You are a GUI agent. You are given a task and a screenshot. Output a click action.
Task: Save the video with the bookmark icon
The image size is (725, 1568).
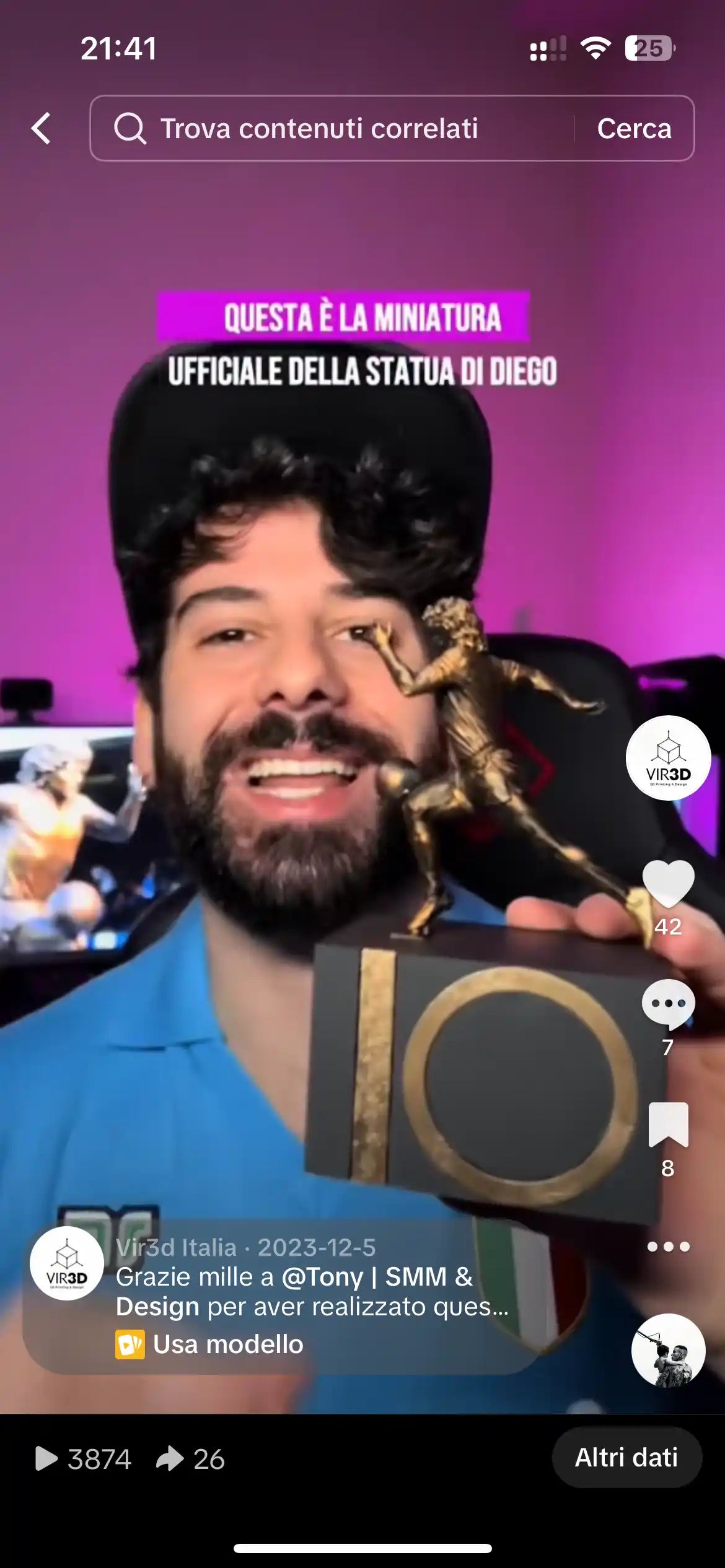668,1125
